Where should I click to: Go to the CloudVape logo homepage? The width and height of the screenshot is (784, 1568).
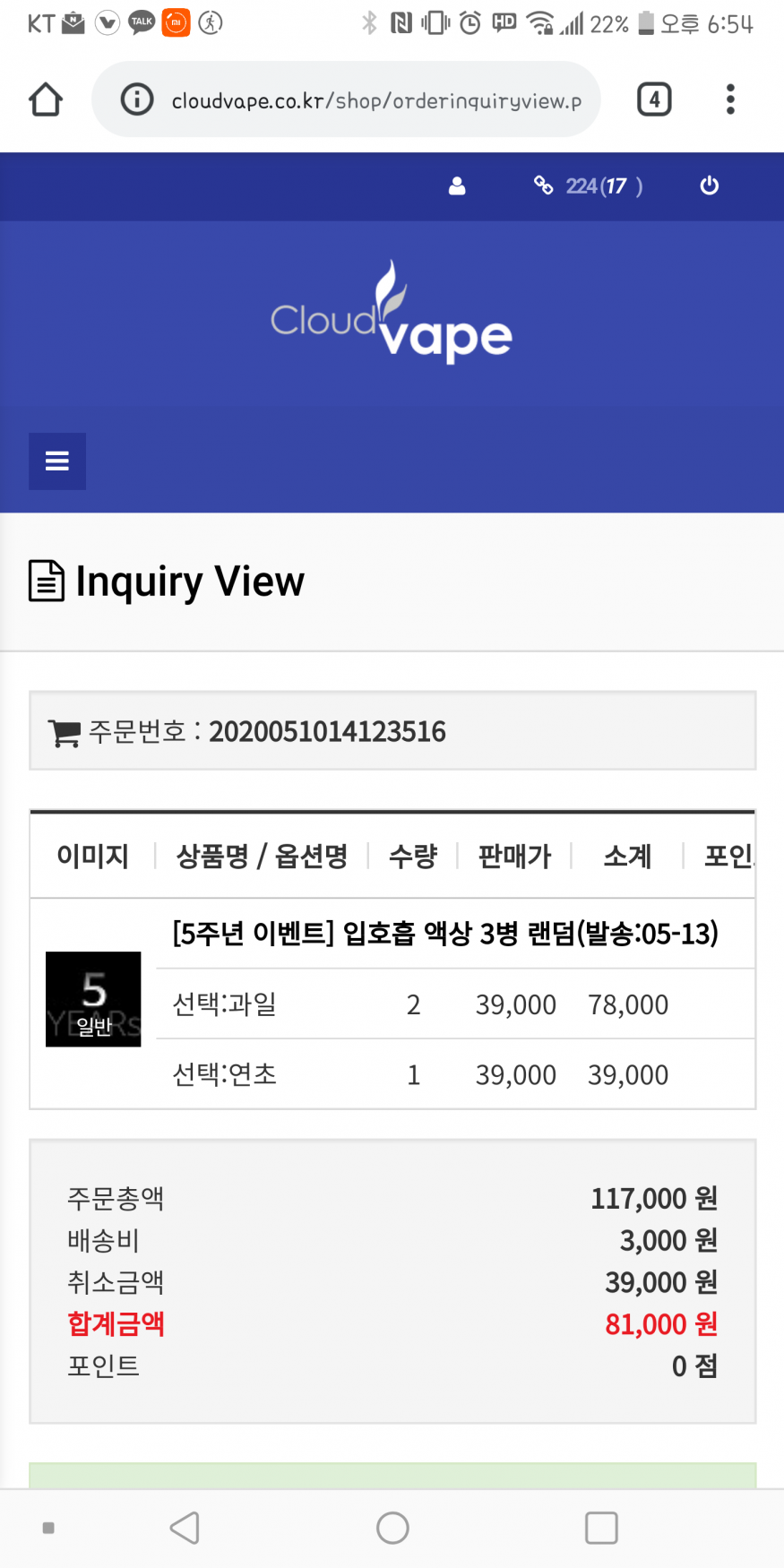pyautogui.click(x=392, y=314)
